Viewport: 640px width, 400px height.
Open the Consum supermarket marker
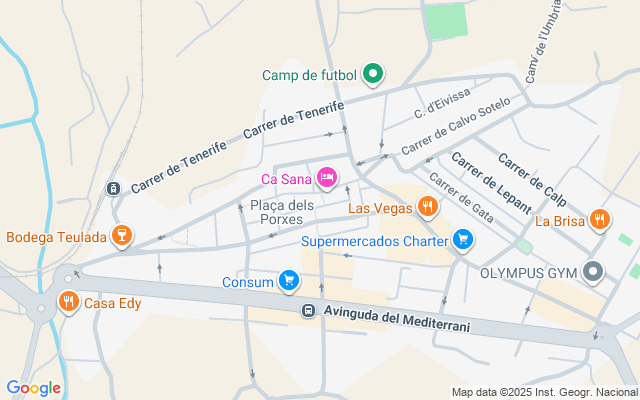coord(289,282)
